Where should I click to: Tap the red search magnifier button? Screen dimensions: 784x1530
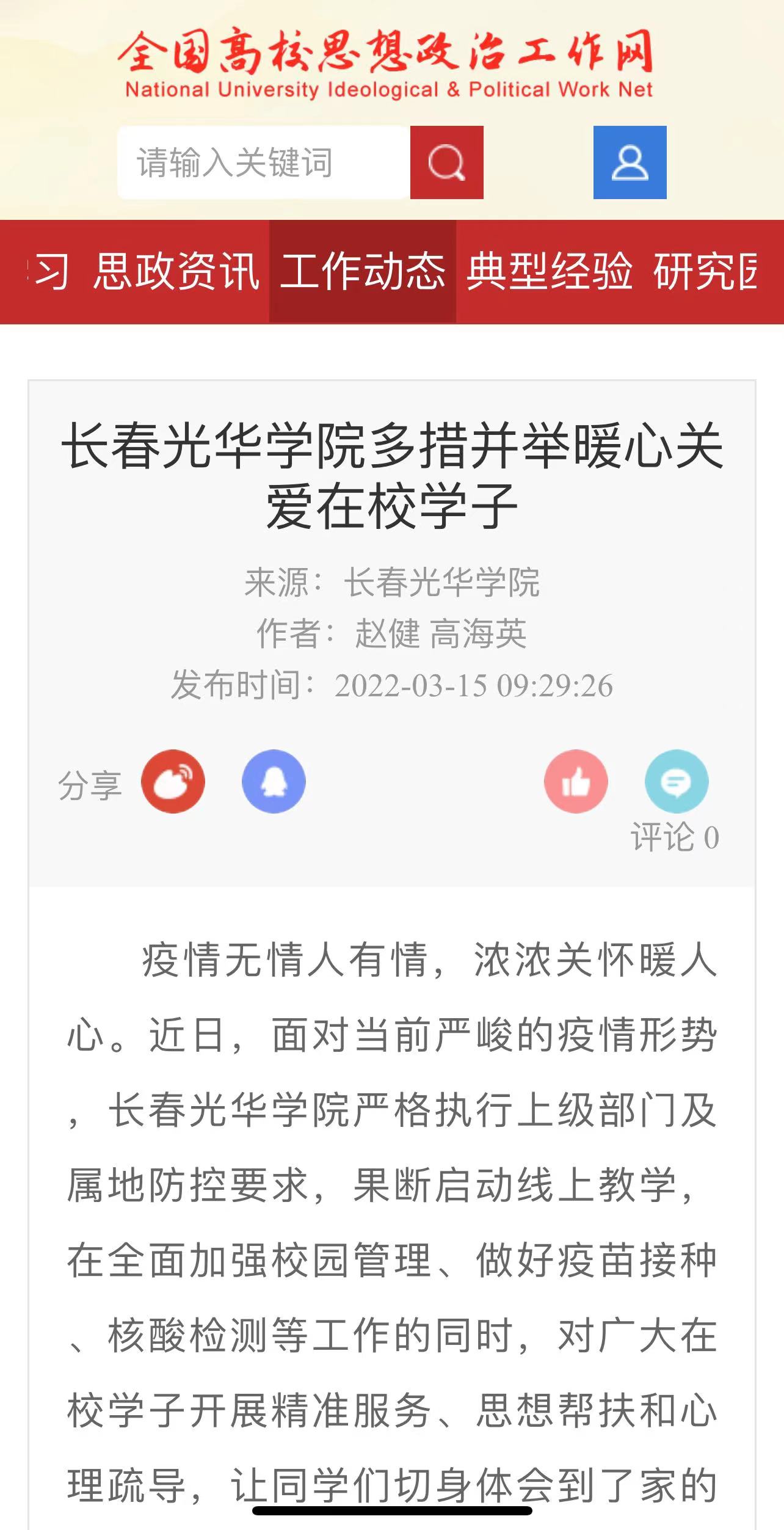pyautogui.click(x=446, y=162)
